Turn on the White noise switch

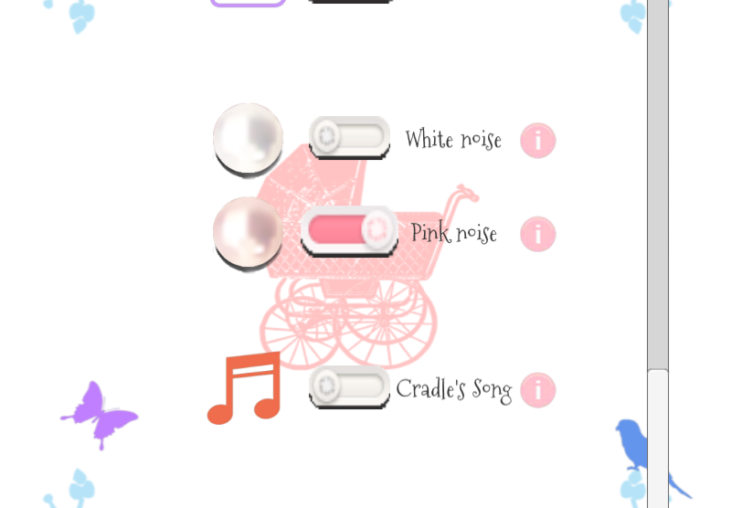[x=348, y=137]
